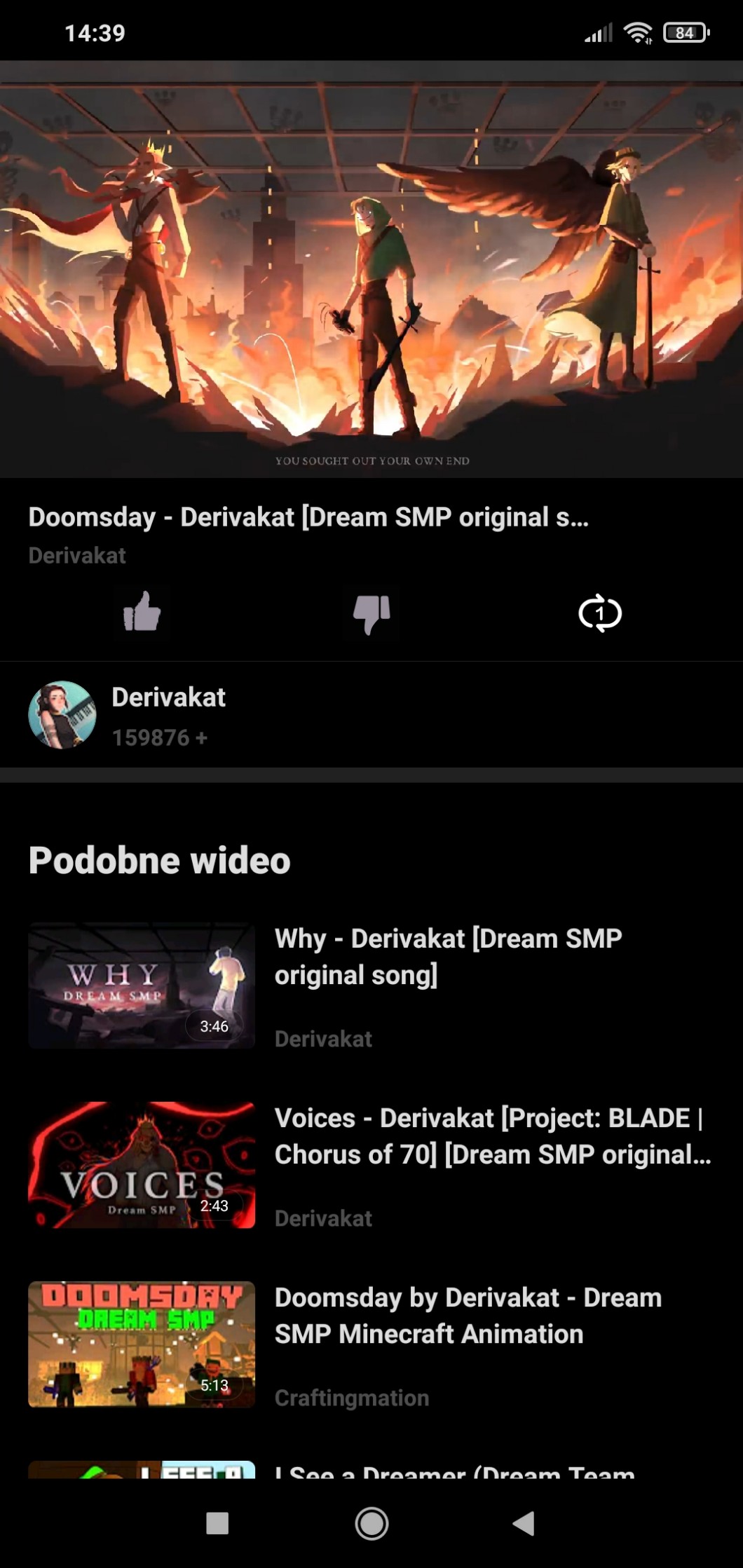
Task: Toggle the repeat-one loop icon
Action: click(600, 613)
